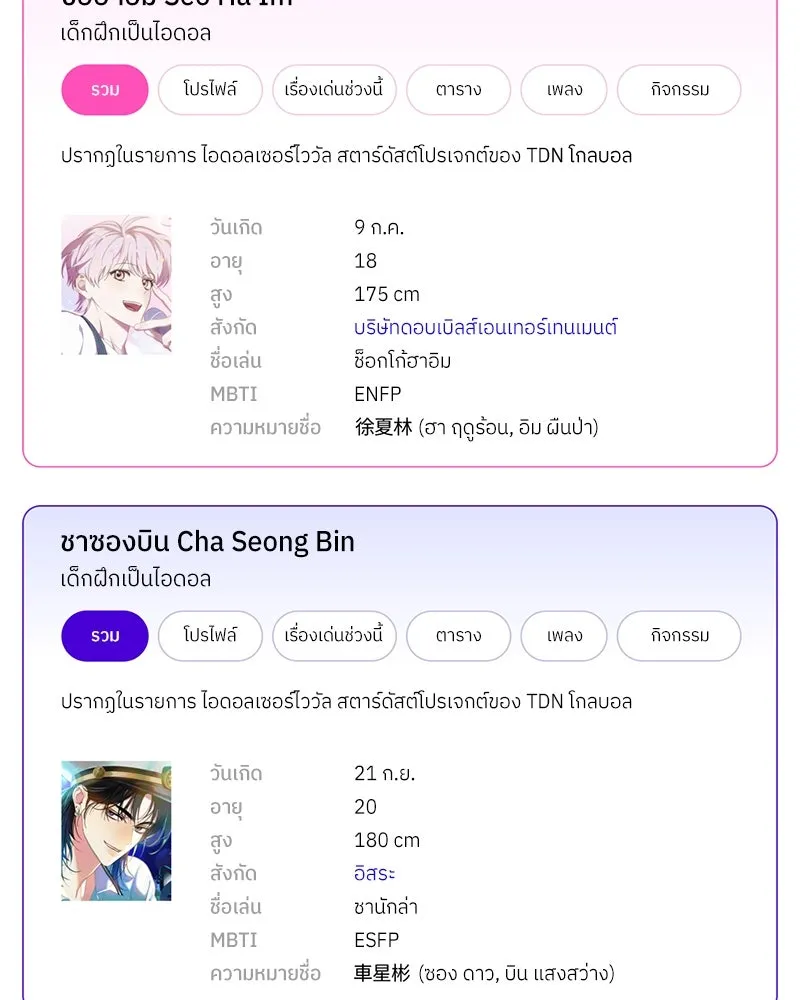800x1000 pixels.
Task: Click Cha Seong Bin's character portrait
Action: click(x=115, y=830)
